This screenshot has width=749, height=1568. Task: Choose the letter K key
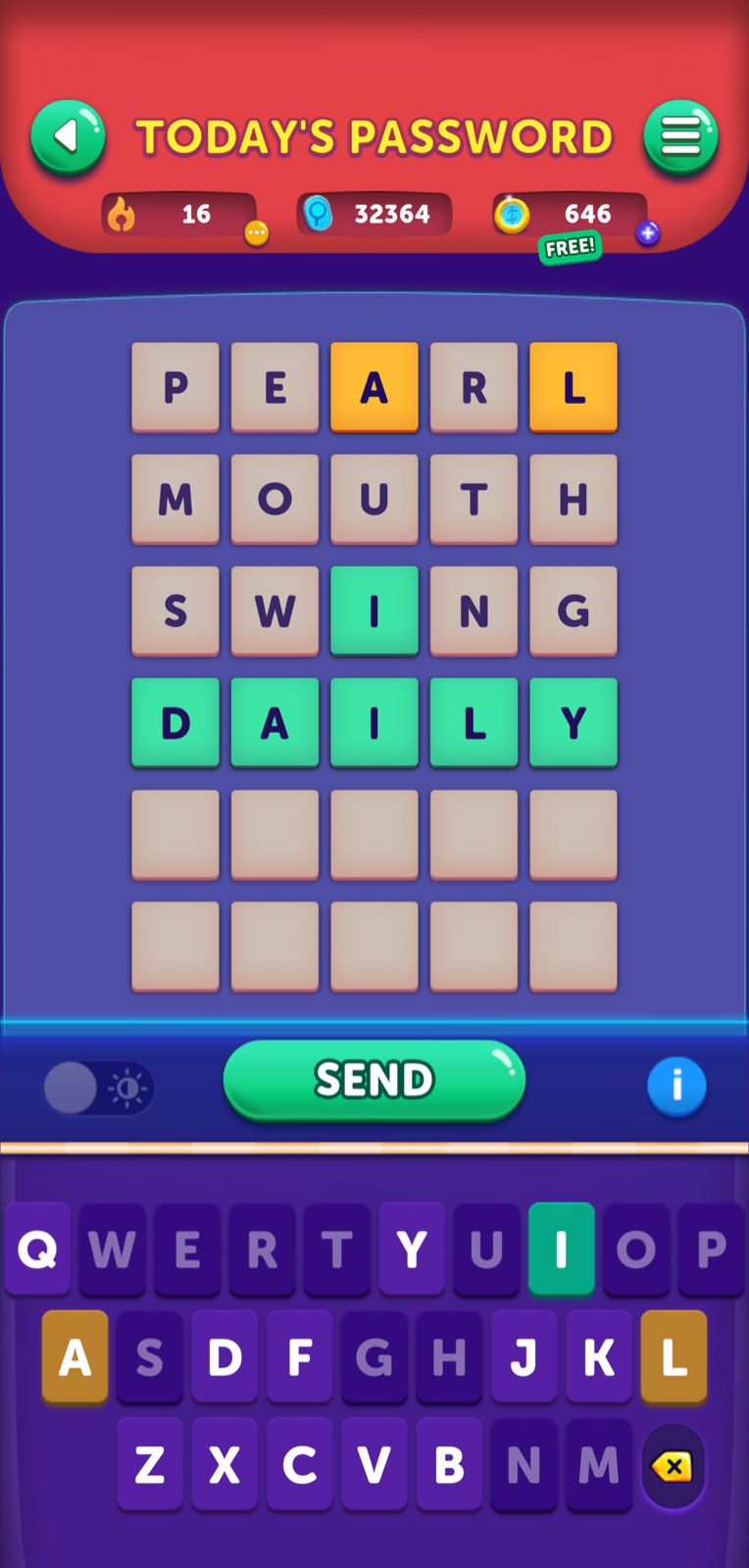tap(599, 1357)
